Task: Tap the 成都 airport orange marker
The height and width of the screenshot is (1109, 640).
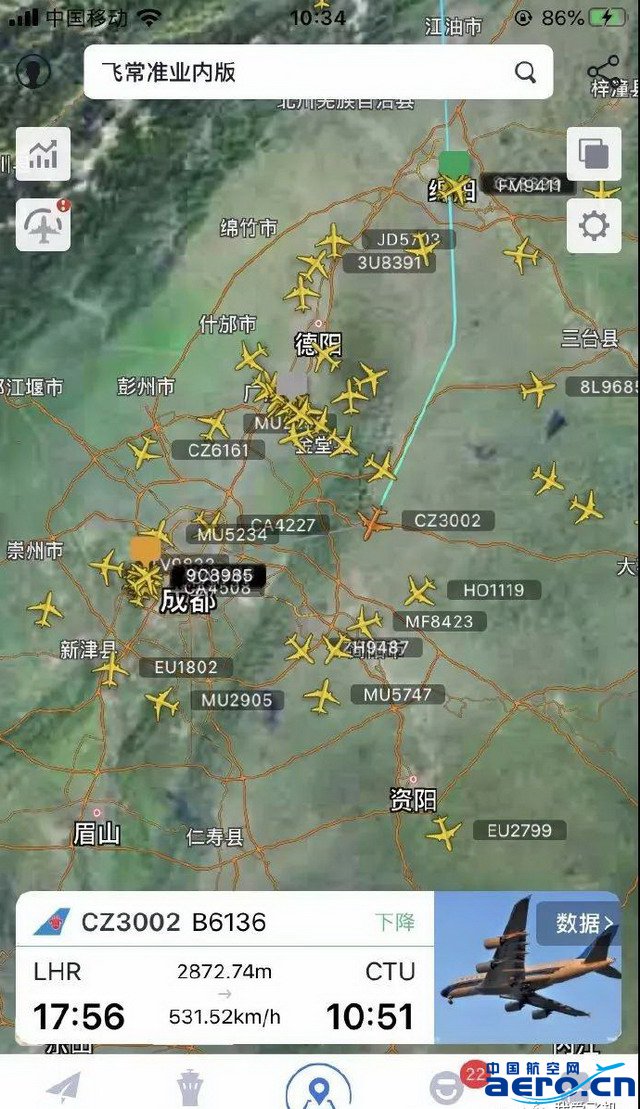Action: click(x=145, y=548)
